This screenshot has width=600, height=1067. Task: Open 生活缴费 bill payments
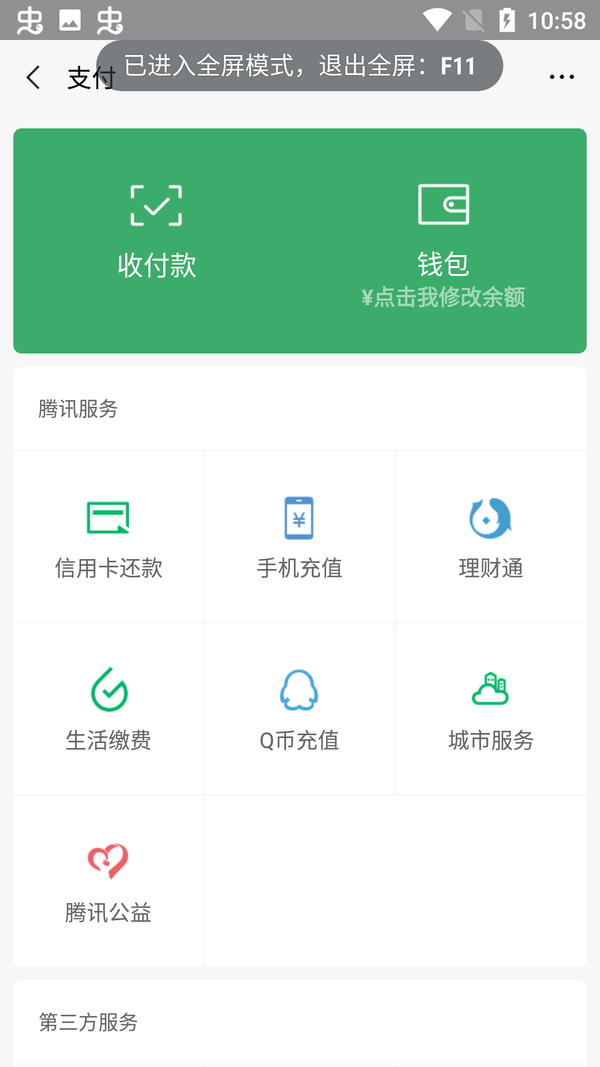point(108,710)
